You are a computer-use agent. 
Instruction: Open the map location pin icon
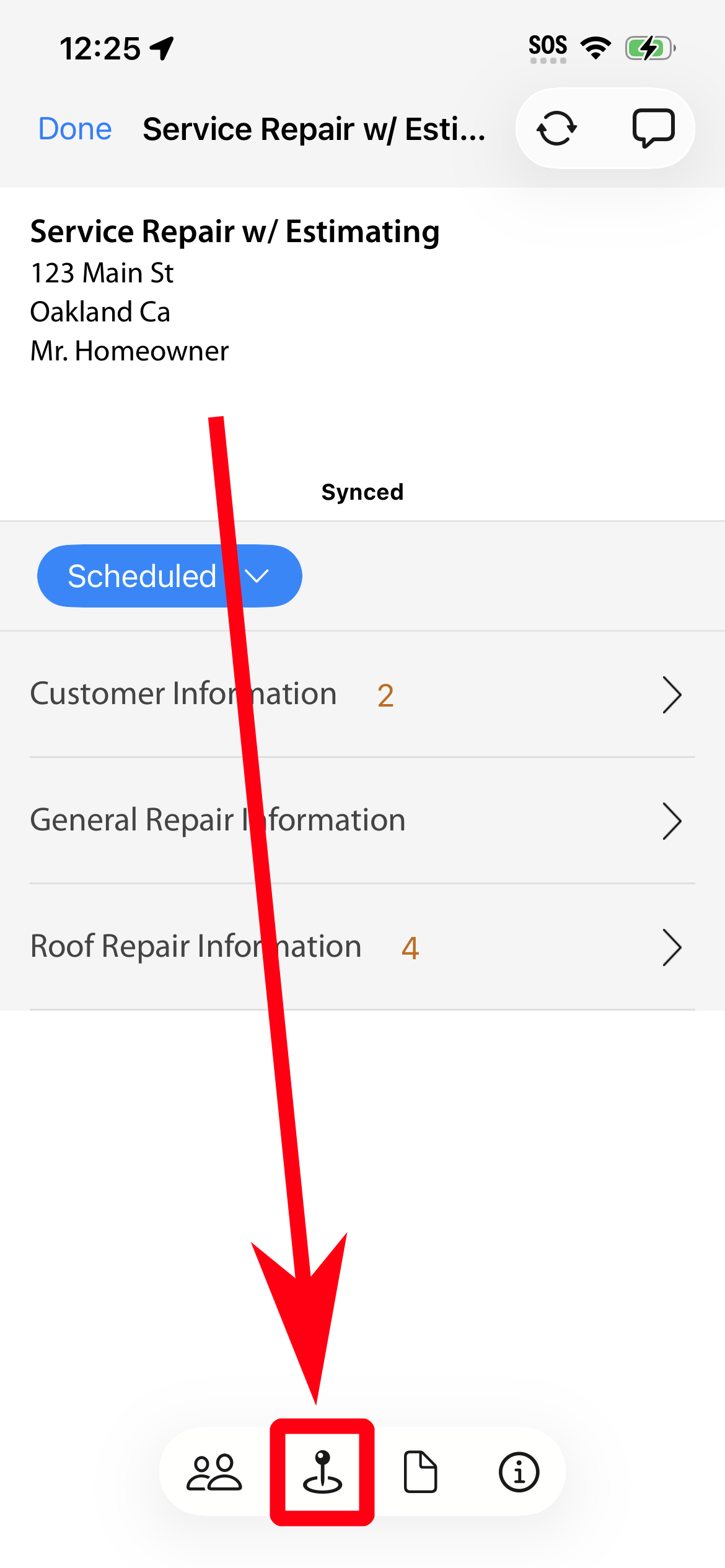coord(322,1472)
